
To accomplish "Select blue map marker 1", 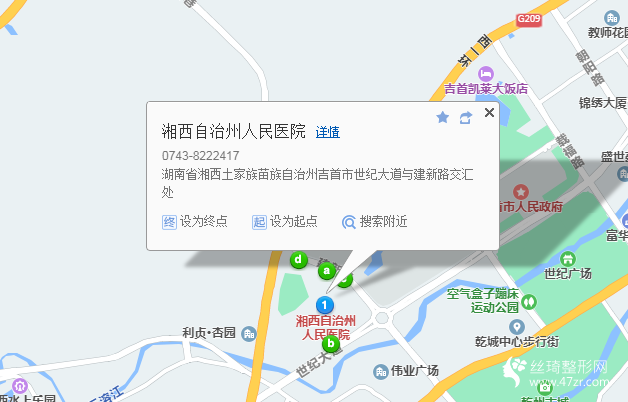I will pos(324,304).
